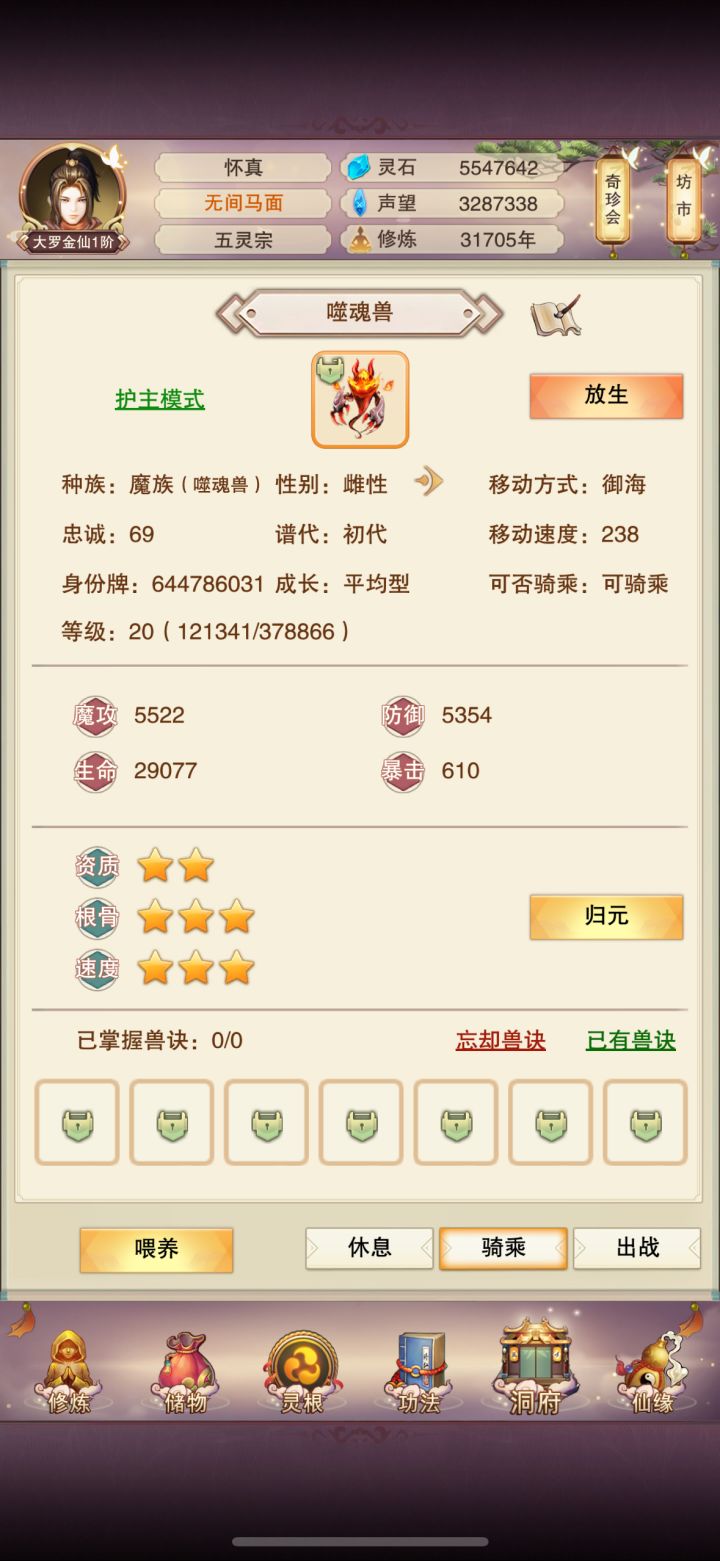Enable 护主模式 for the beast
The height and width of the screenshot is (1561, 720).
point(160,398)
